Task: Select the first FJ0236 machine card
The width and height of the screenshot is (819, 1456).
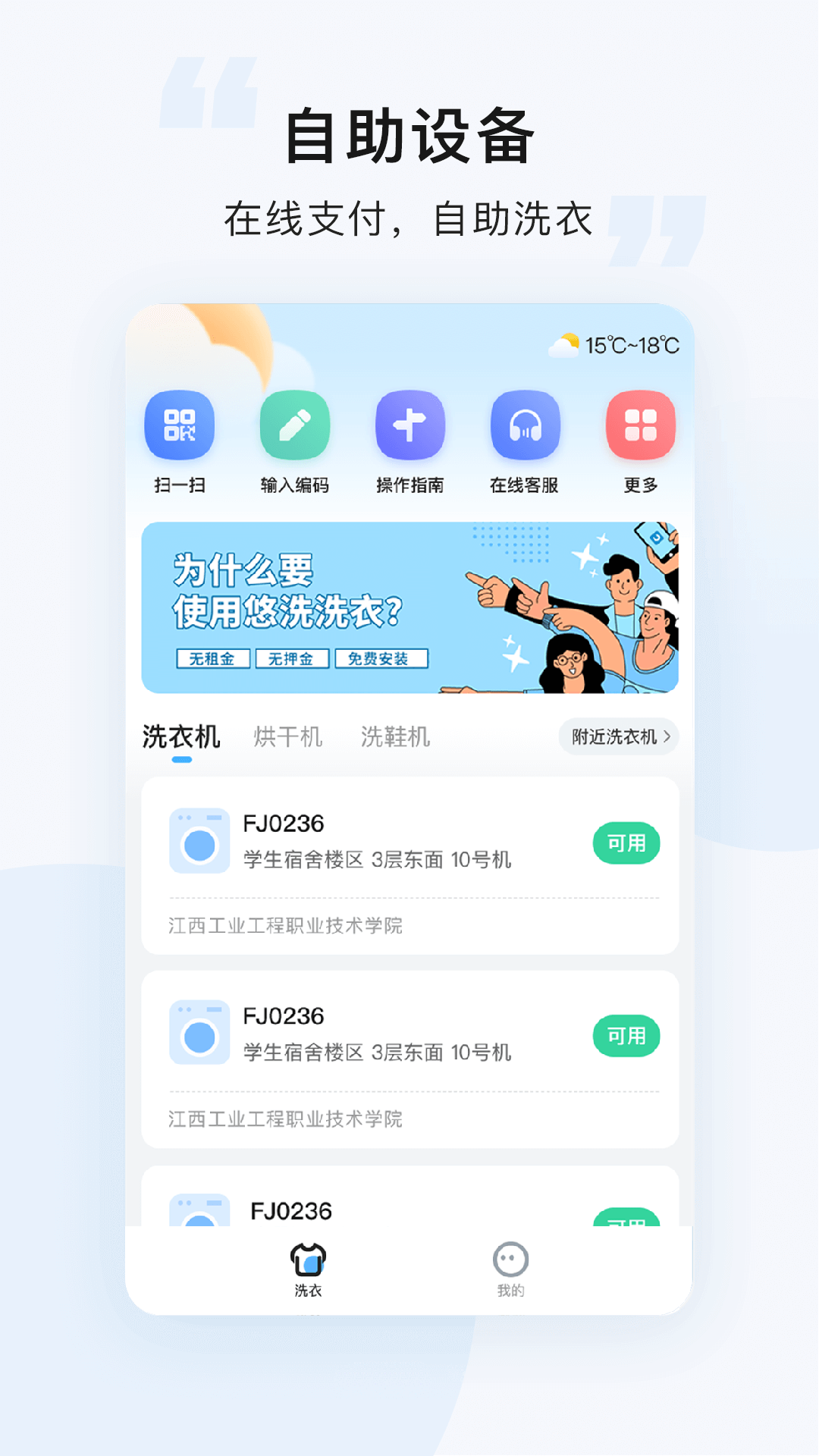Action: pyautogui.click(x=409, y=864)
